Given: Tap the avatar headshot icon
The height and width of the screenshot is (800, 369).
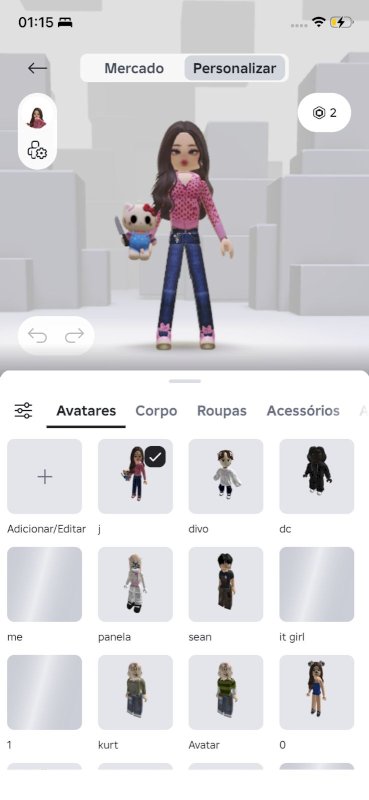Looking at the screenshot, I should [x=37, y=118].
